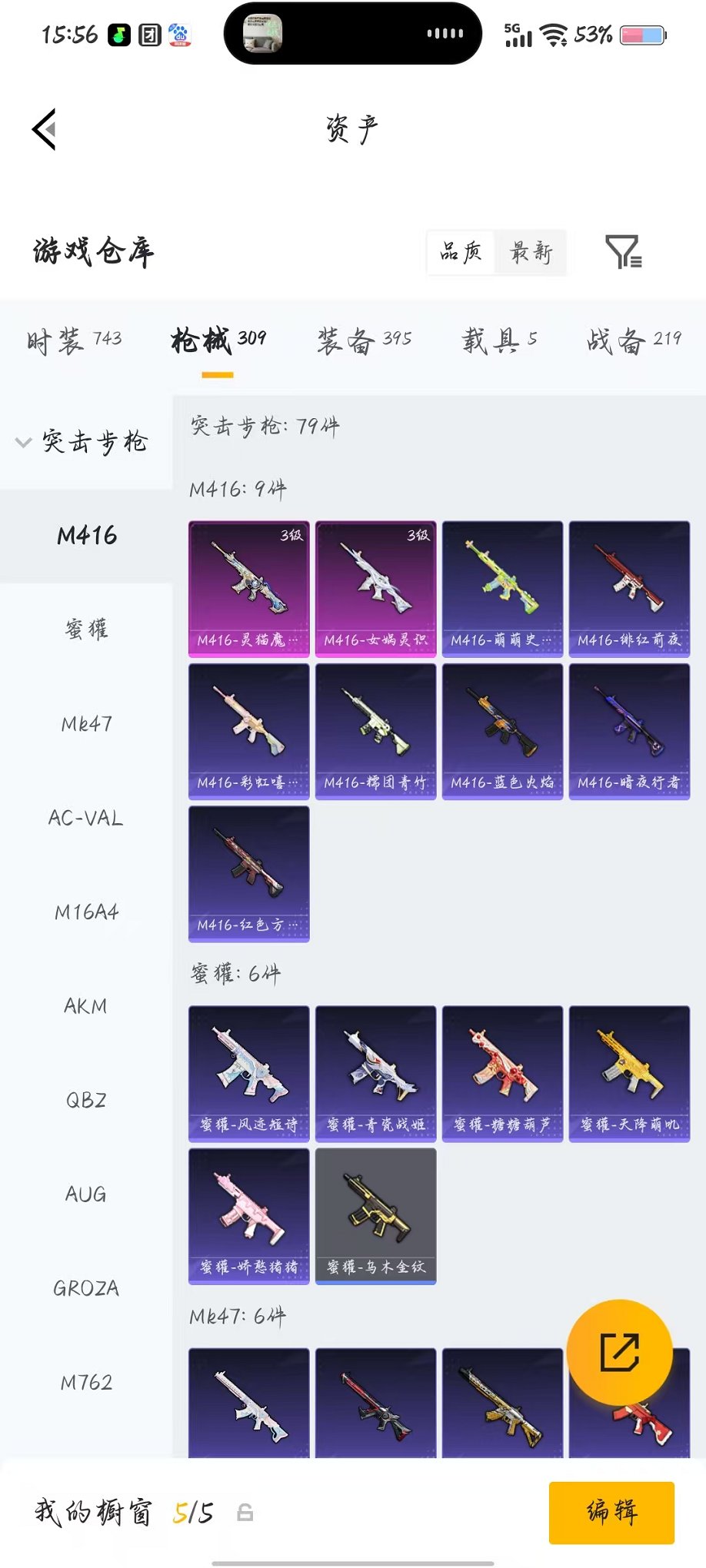Screen dimensions: 706x1568
Task: Select AKM in the side list
Action: (x=86, y=1006)
